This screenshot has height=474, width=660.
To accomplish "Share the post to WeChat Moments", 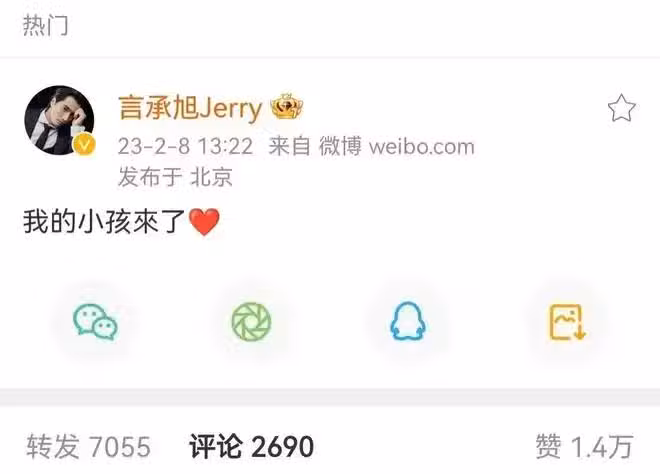I will coord(251,322).
